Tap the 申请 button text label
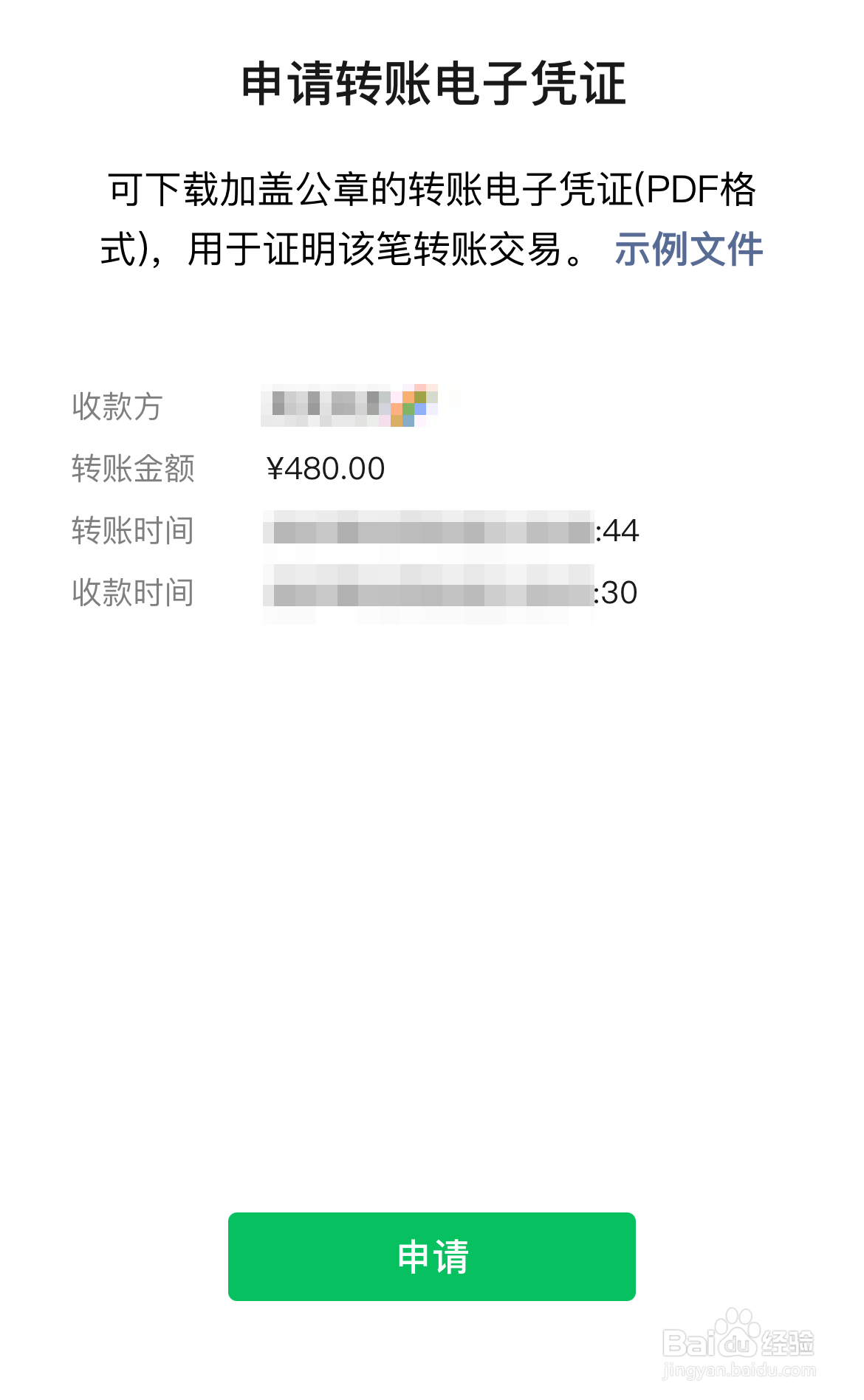Viewport: 864px width, 1400px height. tap(432, 1257)
